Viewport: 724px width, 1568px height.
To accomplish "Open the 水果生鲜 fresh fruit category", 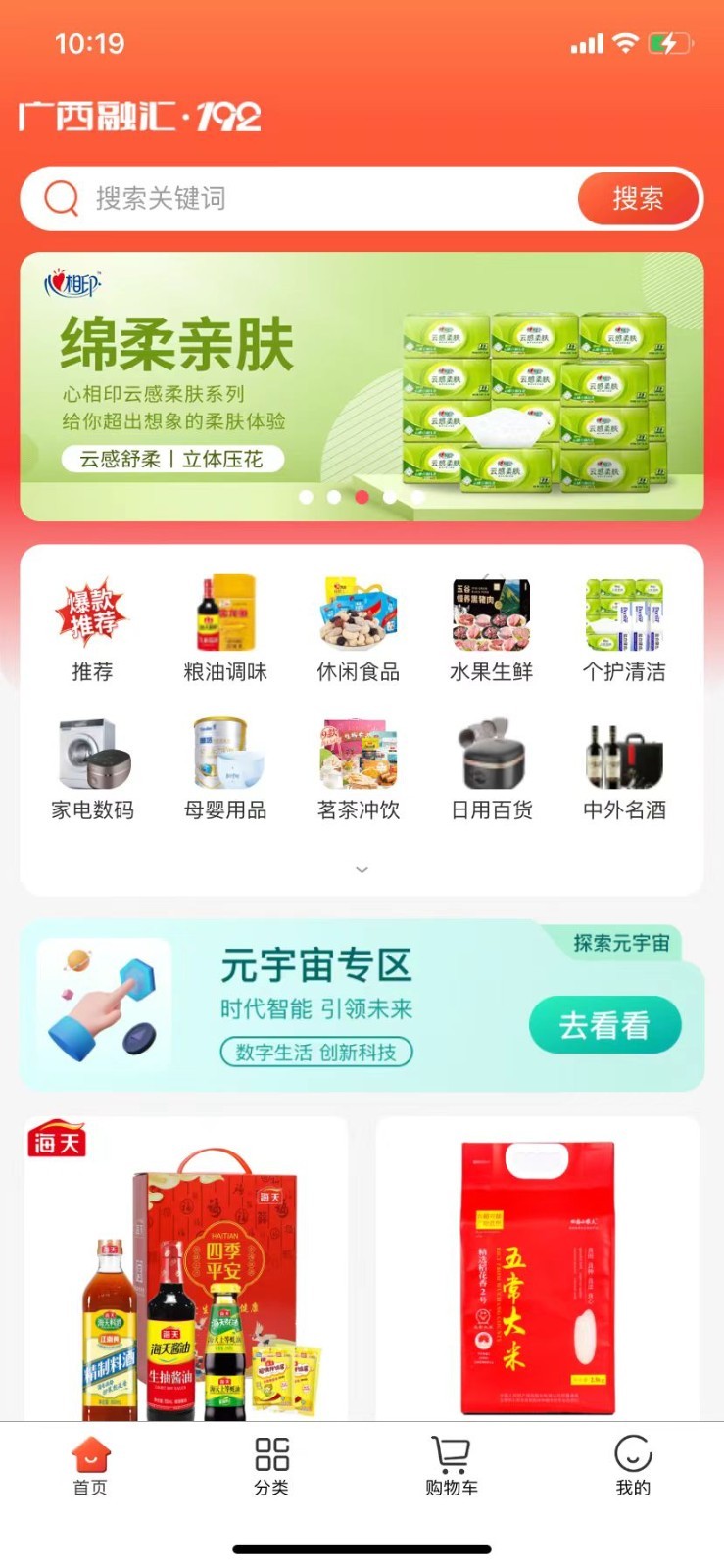I will tap(491, 627).
